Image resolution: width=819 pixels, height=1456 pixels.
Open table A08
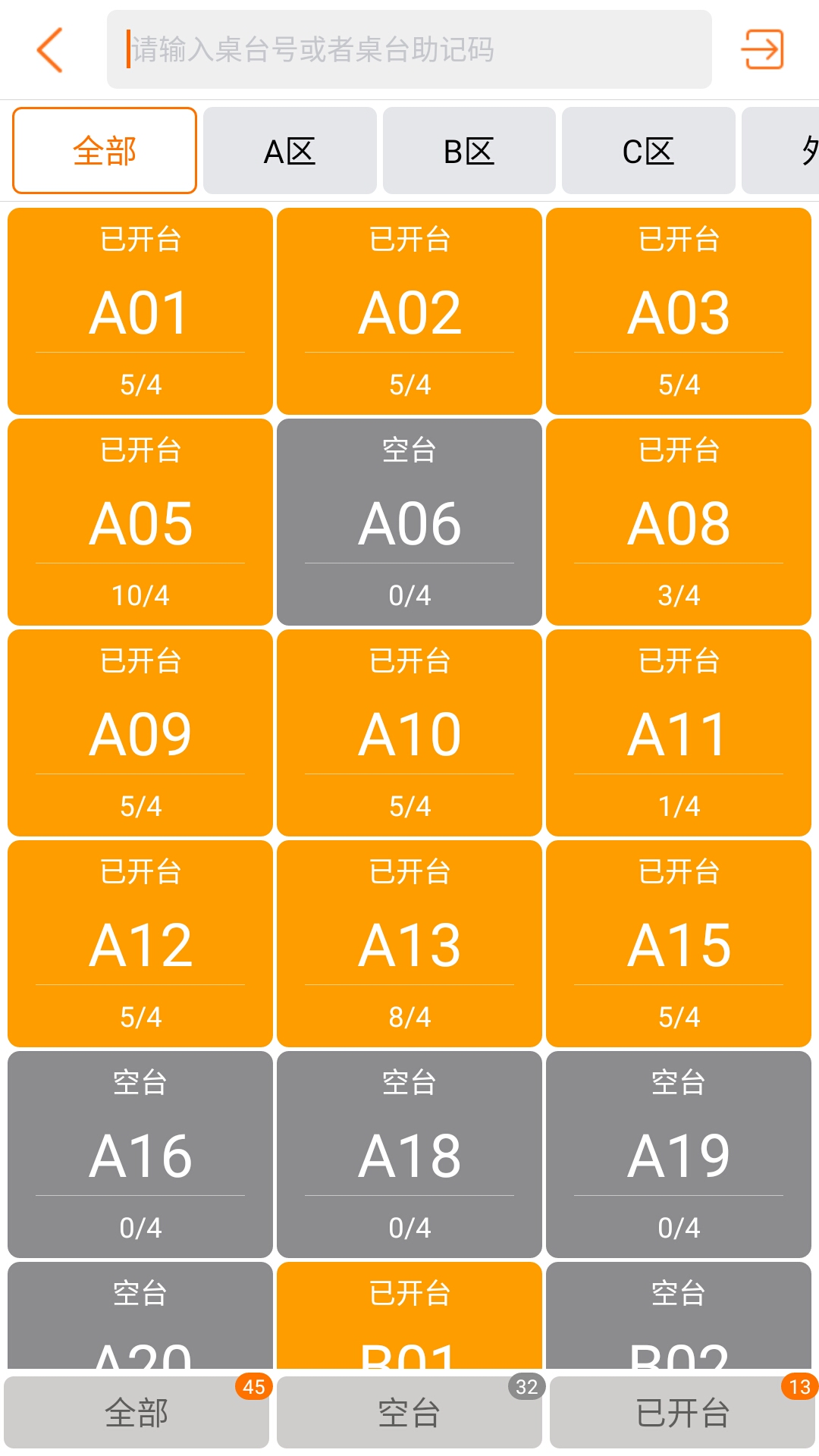point(679,522)
